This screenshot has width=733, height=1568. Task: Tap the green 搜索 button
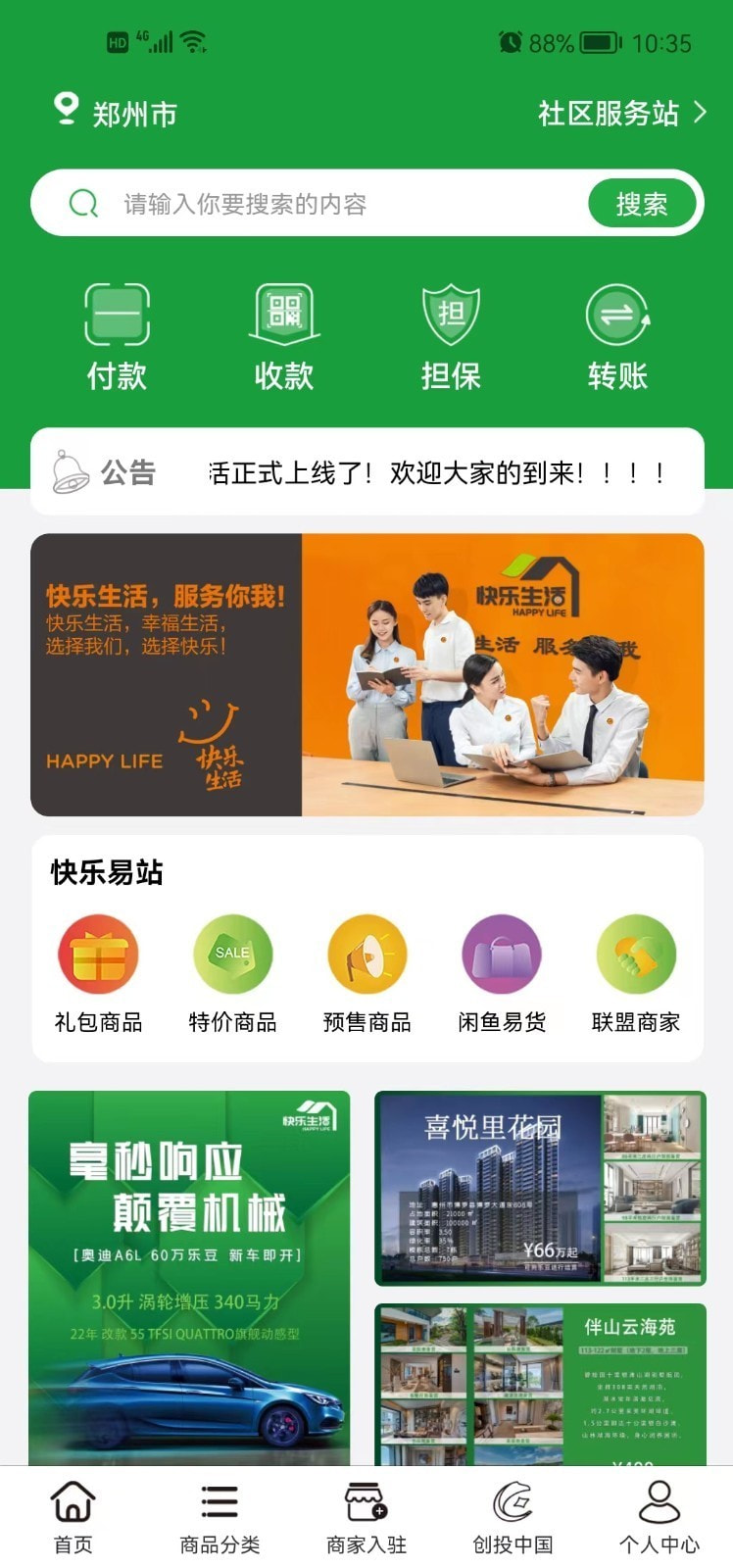[642, 204]
